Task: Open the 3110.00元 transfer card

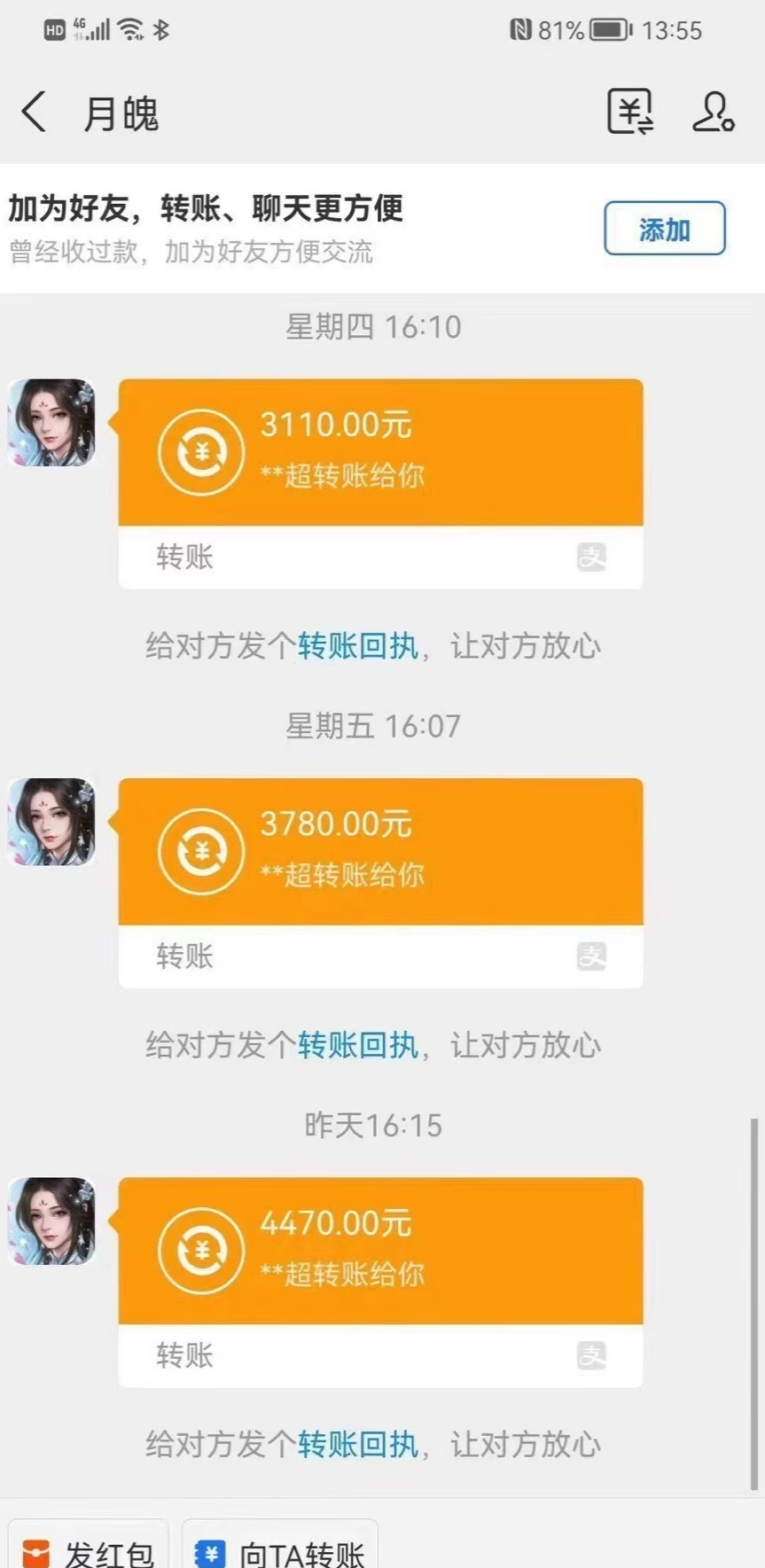Action: click(380, 453)
